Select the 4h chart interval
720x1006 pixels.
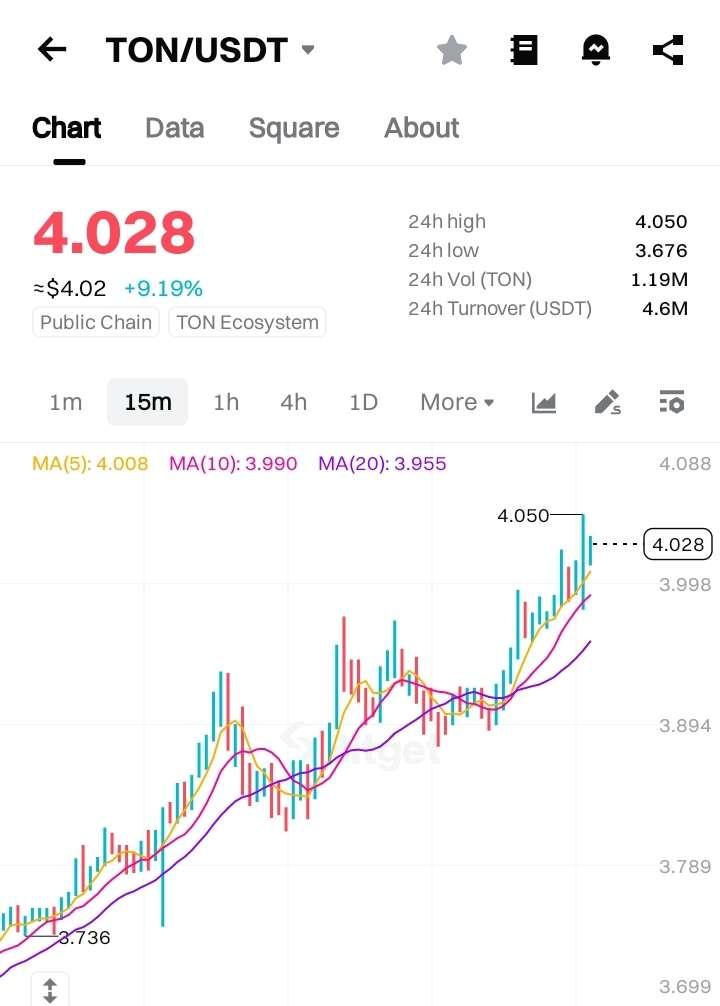point(293,402)
